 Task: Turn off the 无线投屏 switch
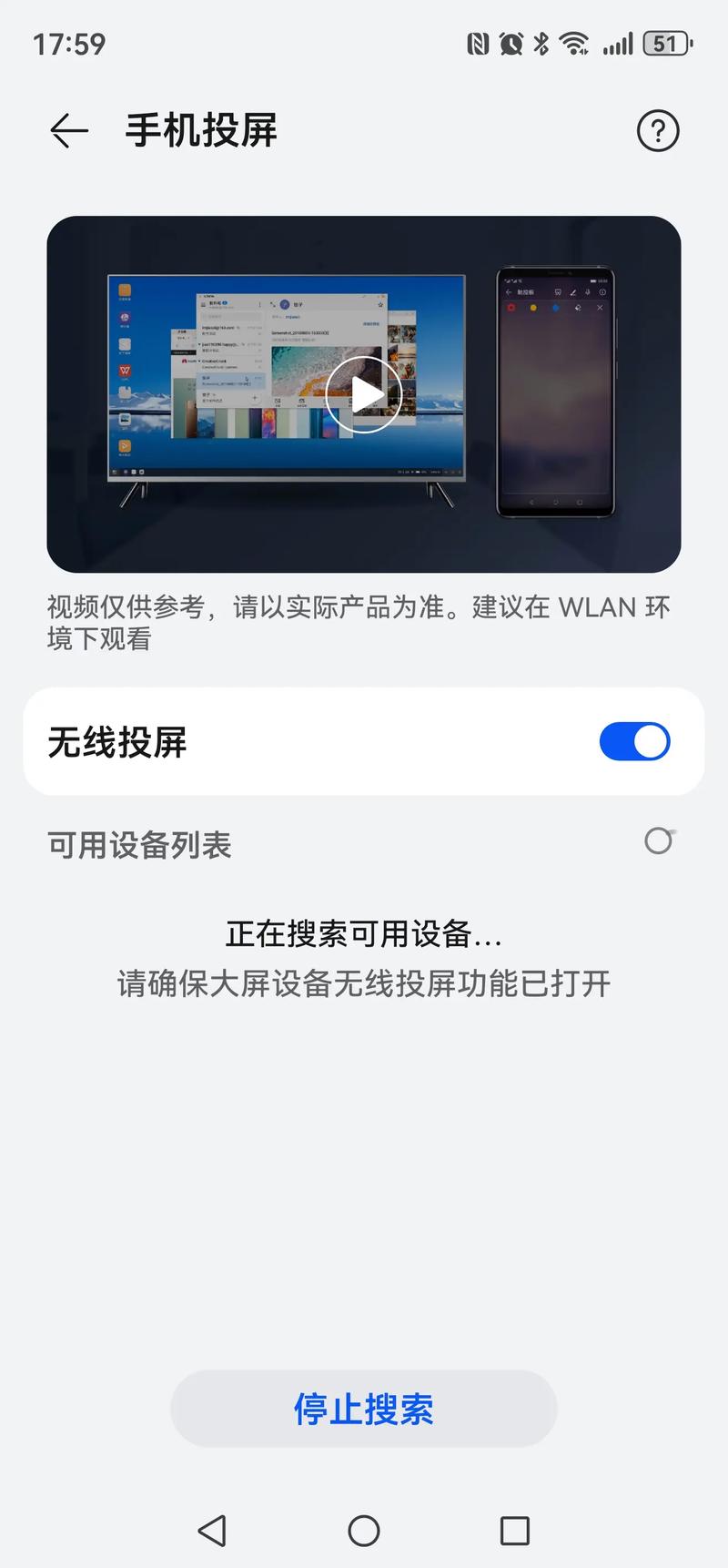(634, 741)
